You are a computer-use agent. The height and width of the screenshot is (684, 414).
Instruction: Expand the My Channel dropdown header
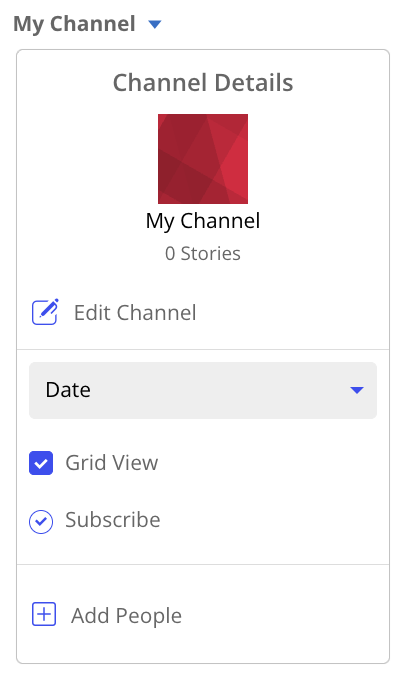pos(87,24)
